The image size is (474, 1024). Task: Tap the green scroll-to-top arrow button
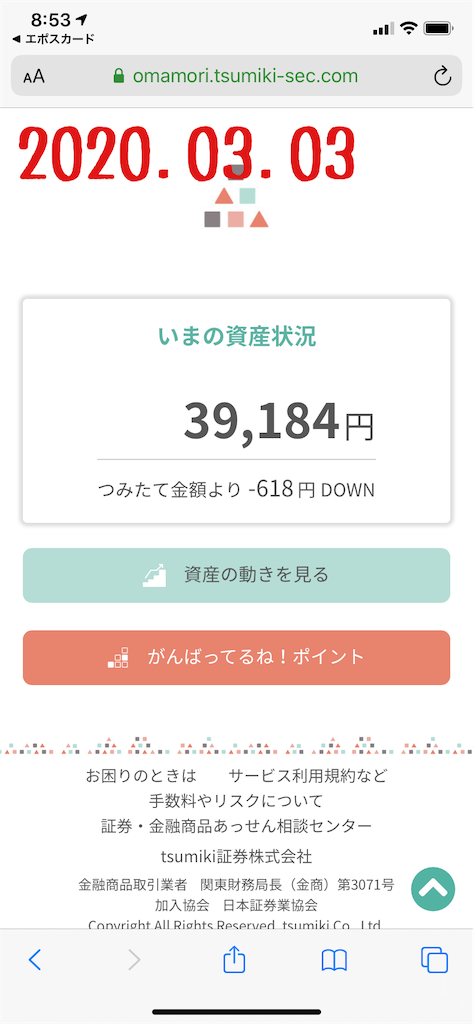point(433,886)
